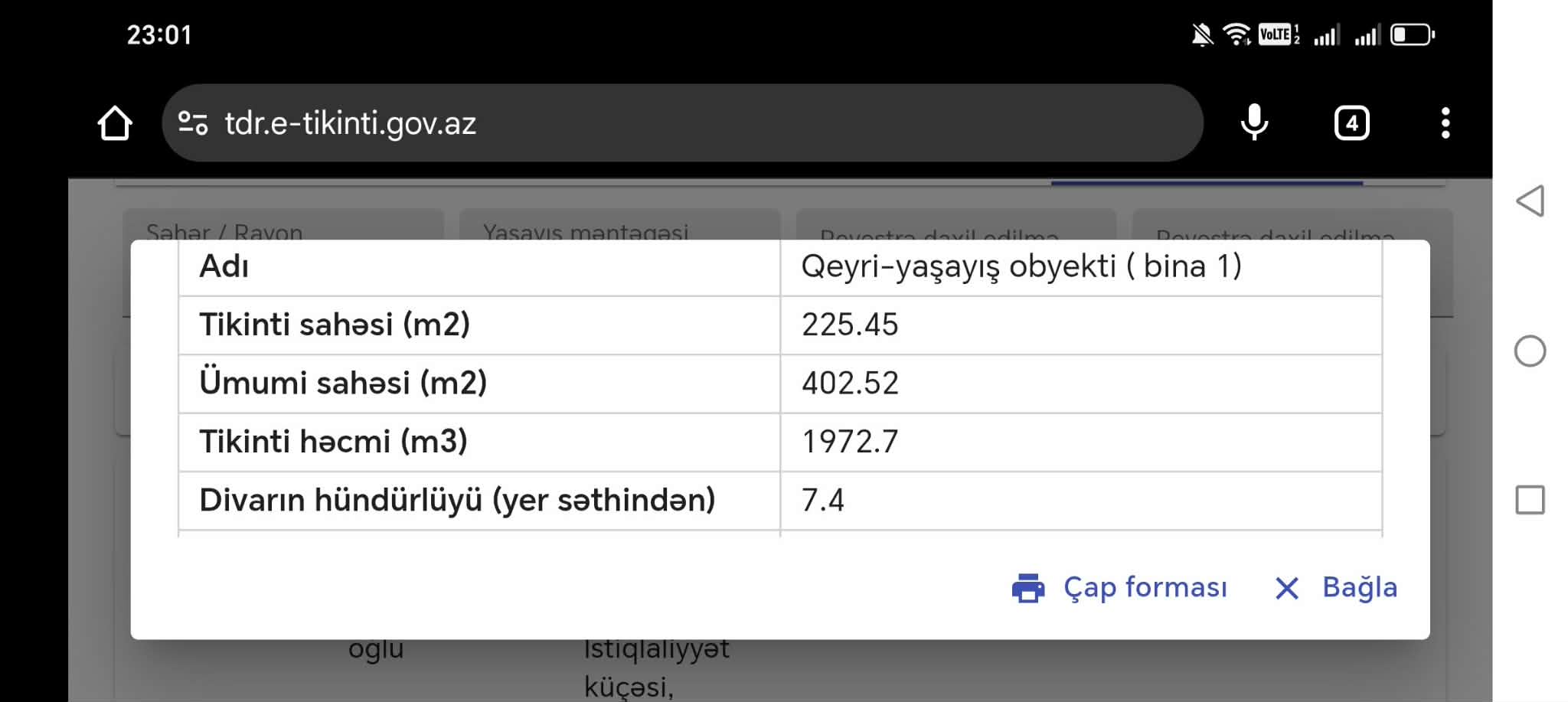This screenshot has height=702, width=1568.
Task: View site information icon in address bar
Action: (x=193, y=123)
